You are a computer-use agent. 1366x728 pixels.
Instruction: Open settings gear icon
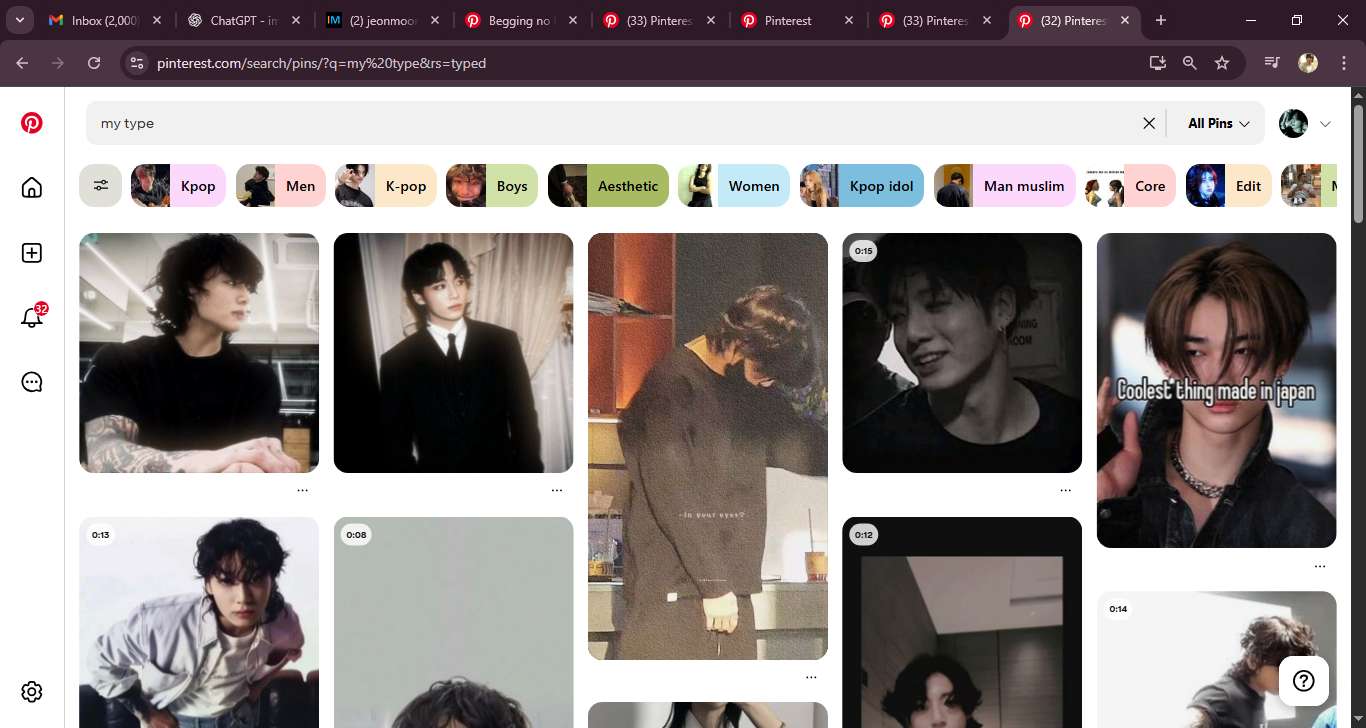[32, 692]
